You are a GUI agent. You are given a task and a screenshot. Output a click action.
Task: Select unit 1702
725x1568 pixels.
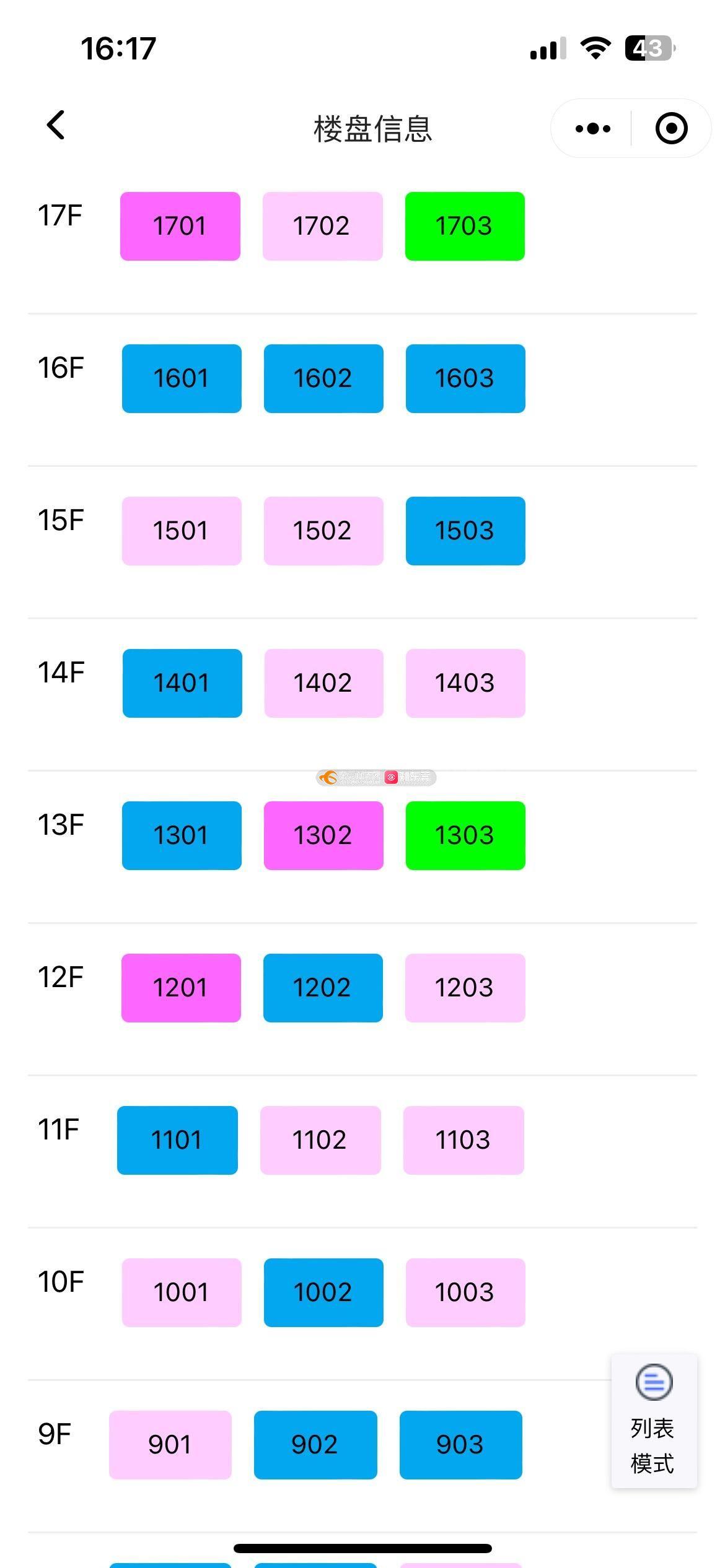pos(323,226)
